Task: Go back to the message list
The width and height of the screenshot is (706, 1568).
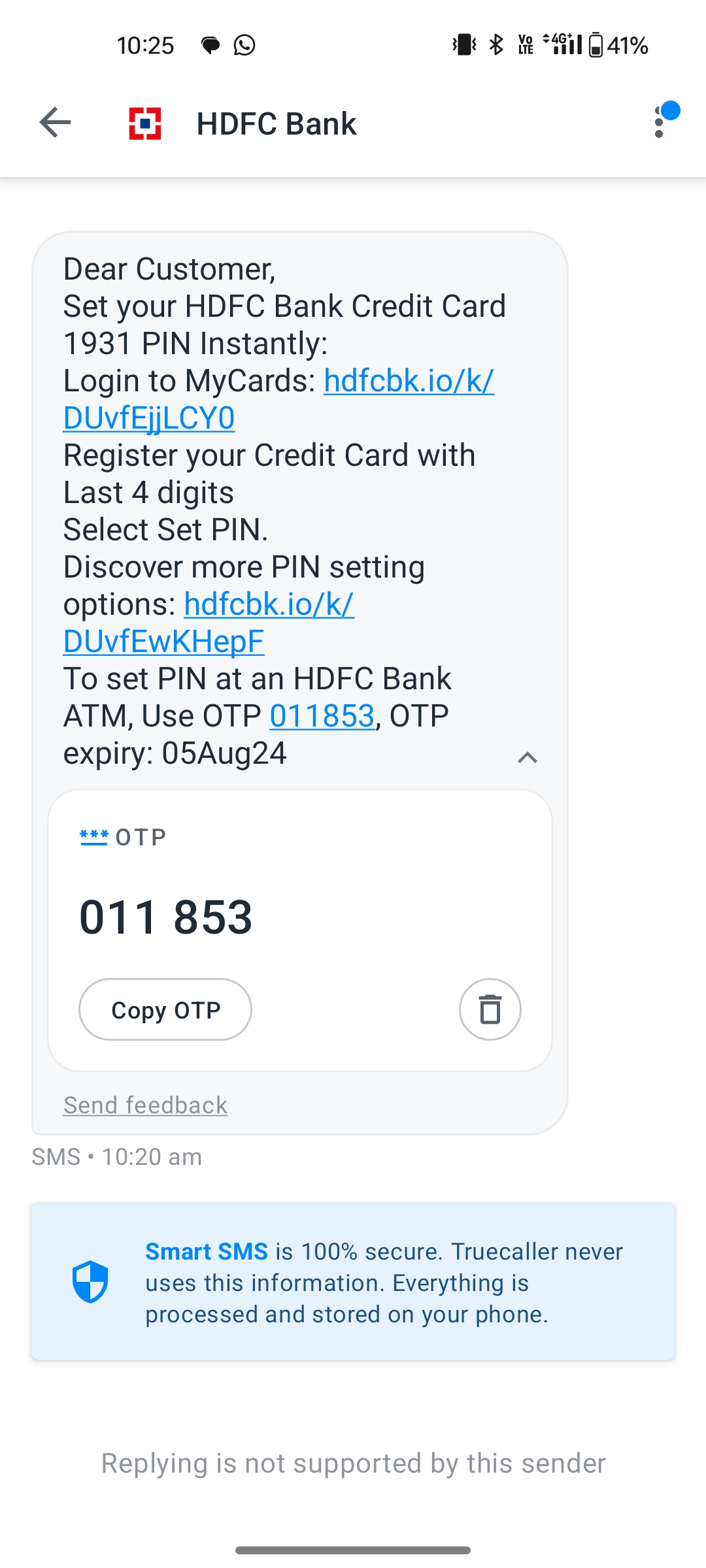Action: pyautogui.click(x=55, y=123)
